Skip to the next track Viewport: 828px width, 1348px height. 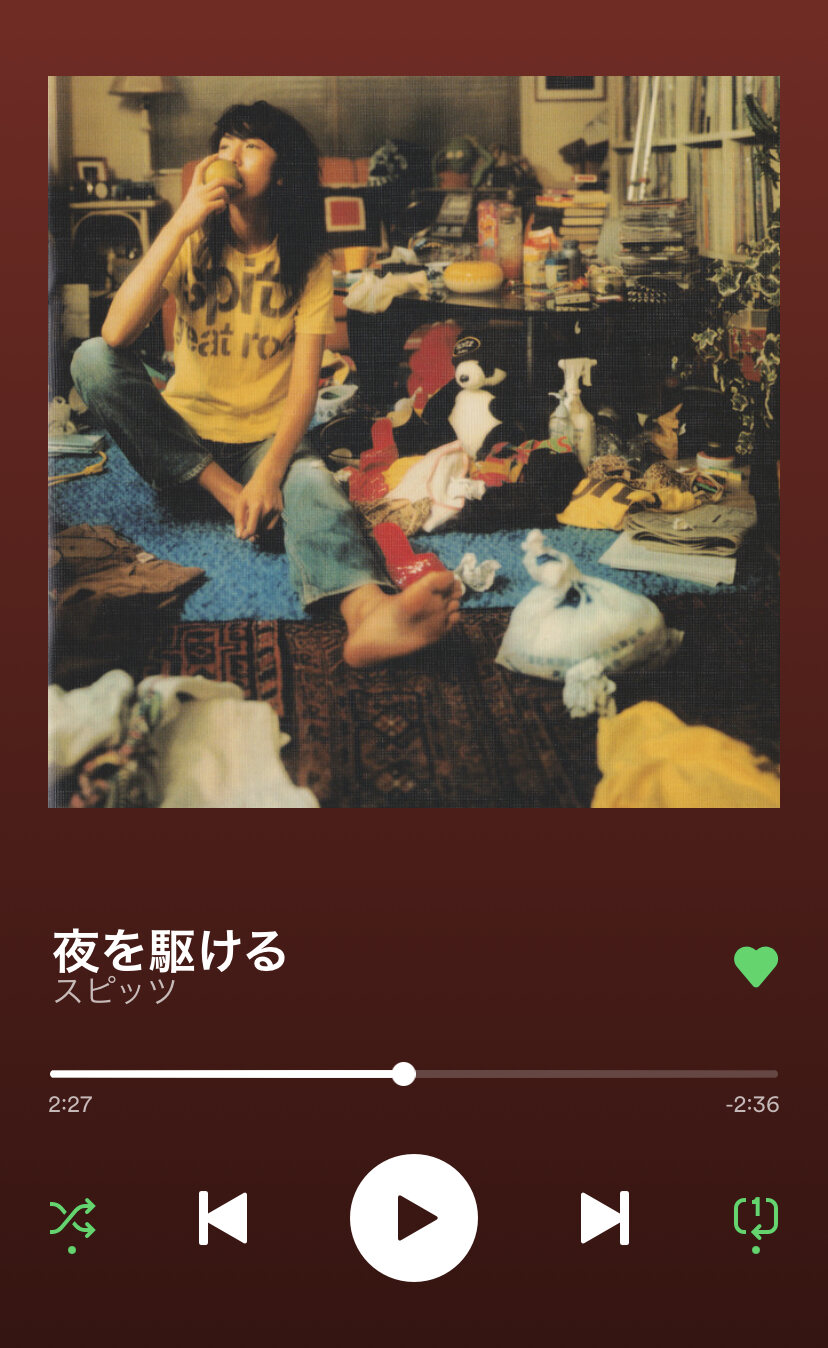(x=605, y=1218)
